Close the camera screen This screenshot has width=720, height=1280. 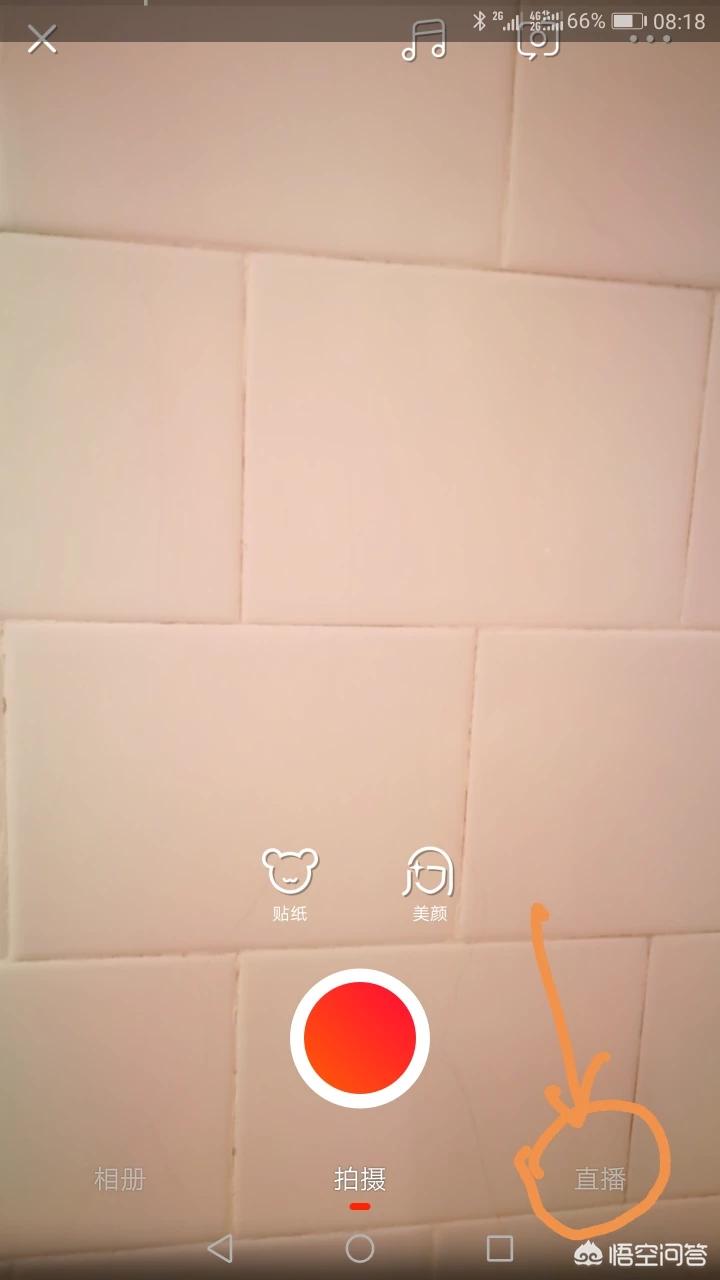42,40
